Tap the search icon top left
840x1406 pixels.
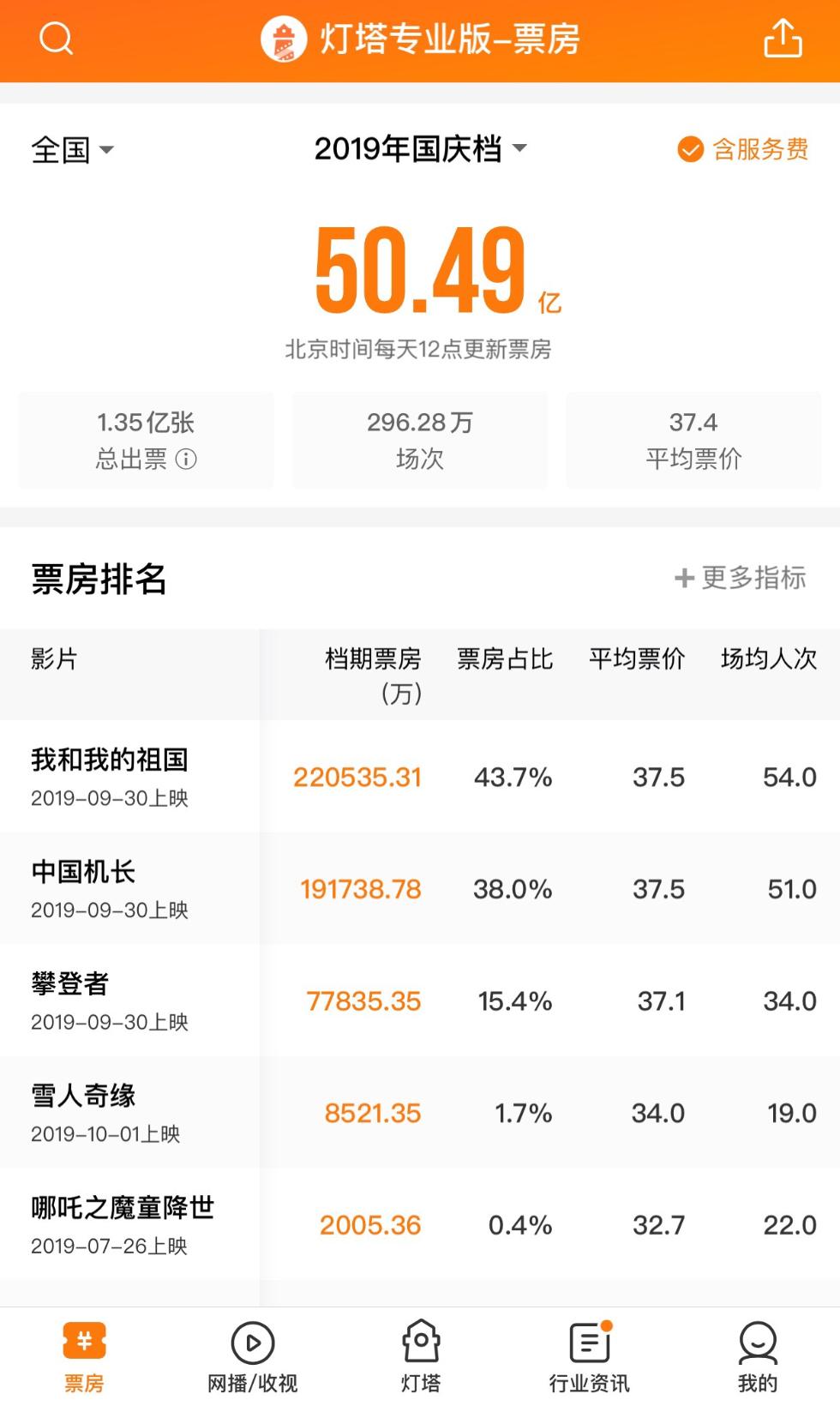coord(55,38)
